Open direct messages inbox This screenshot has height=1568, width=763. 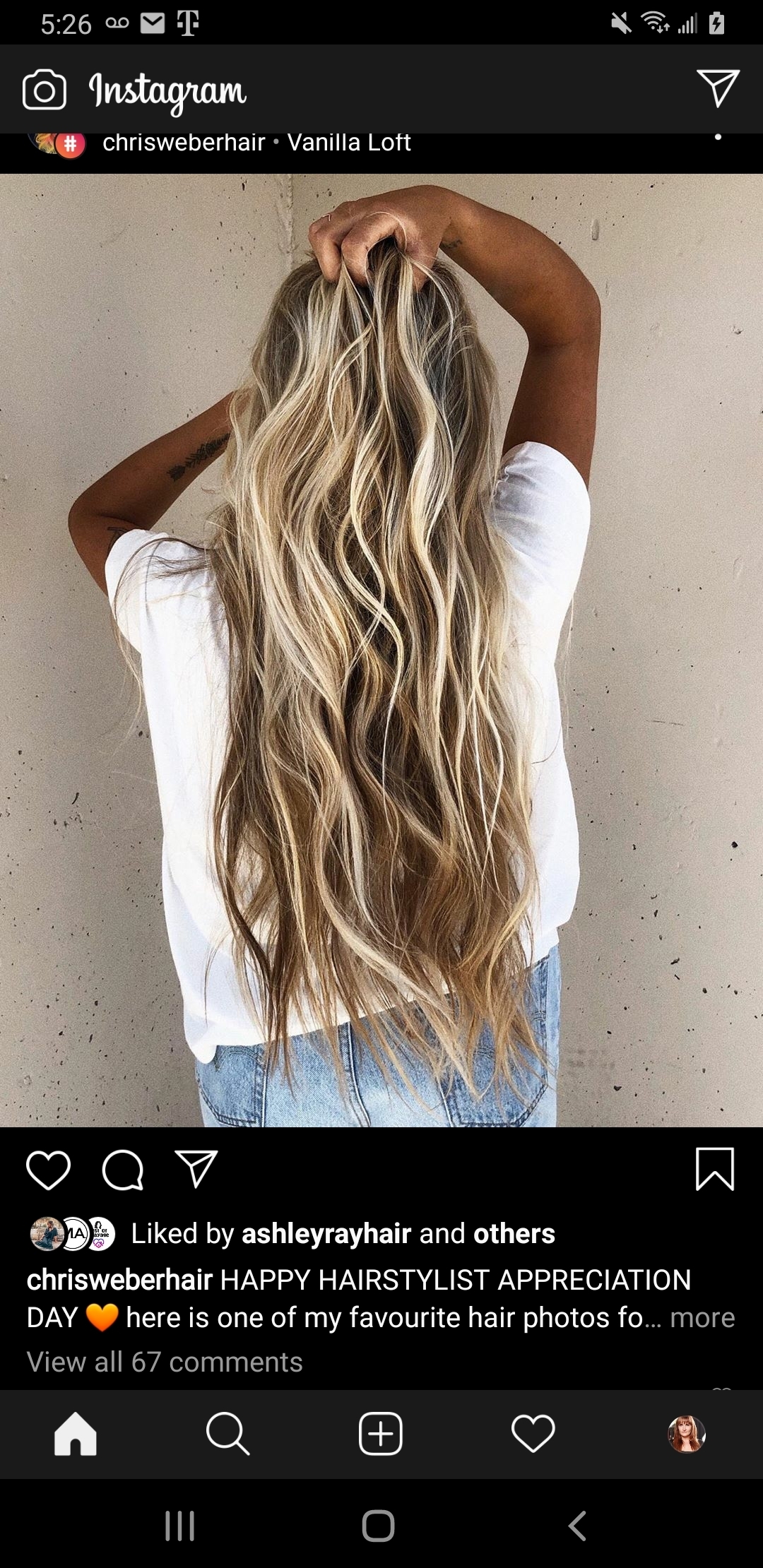[718, 88]
